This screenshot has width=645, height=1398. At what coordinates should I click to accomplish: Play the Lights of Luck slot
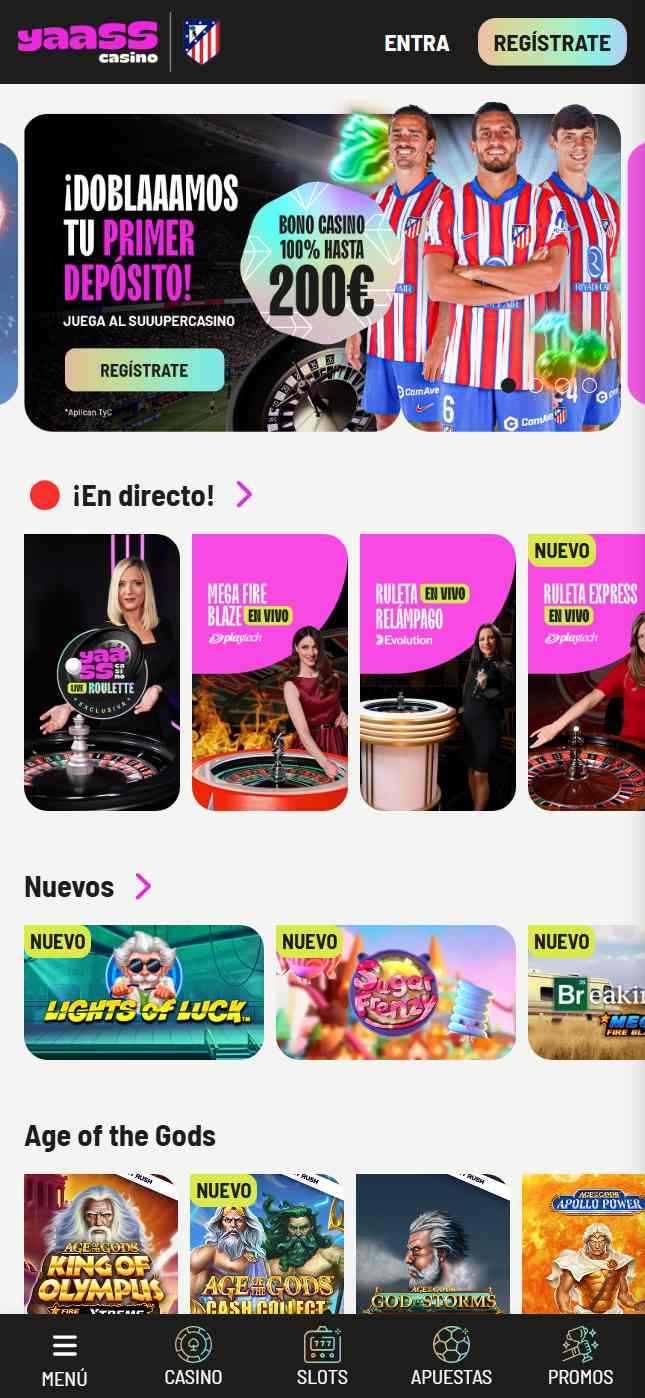click(x=144, y=992)
